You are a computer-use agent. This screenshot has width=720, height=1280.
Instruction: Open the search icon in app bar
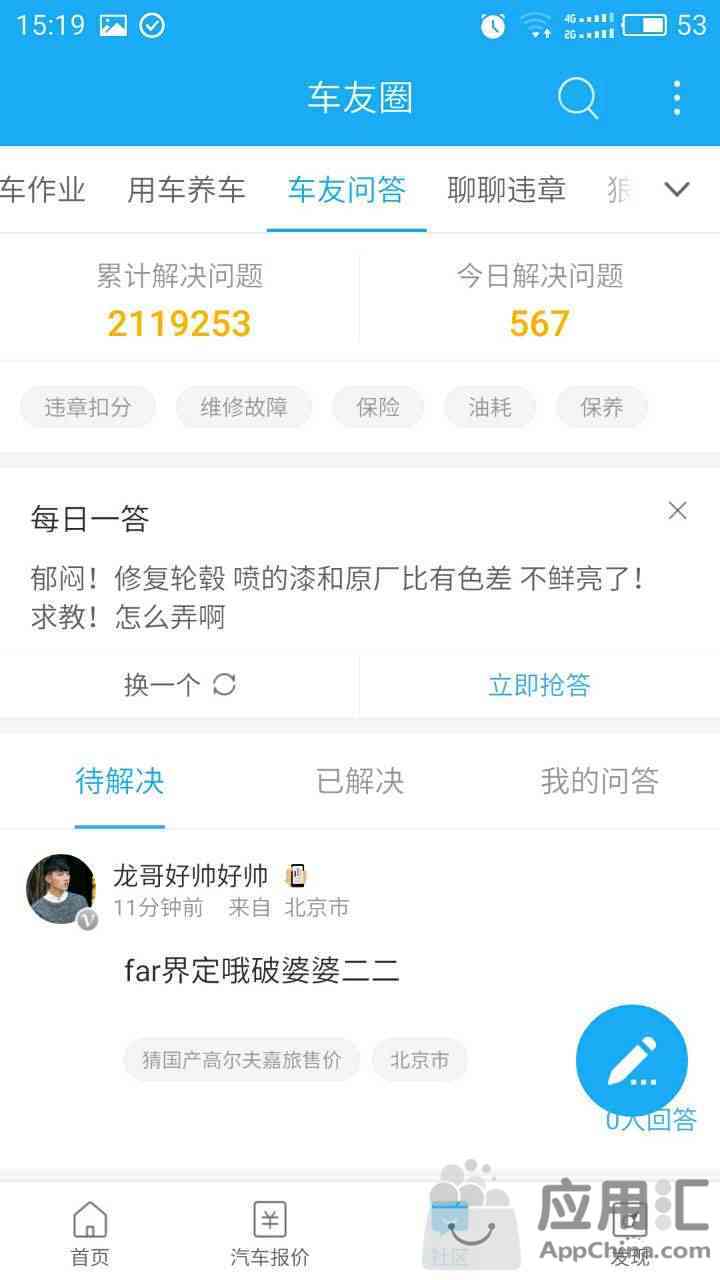click(577, 98)
